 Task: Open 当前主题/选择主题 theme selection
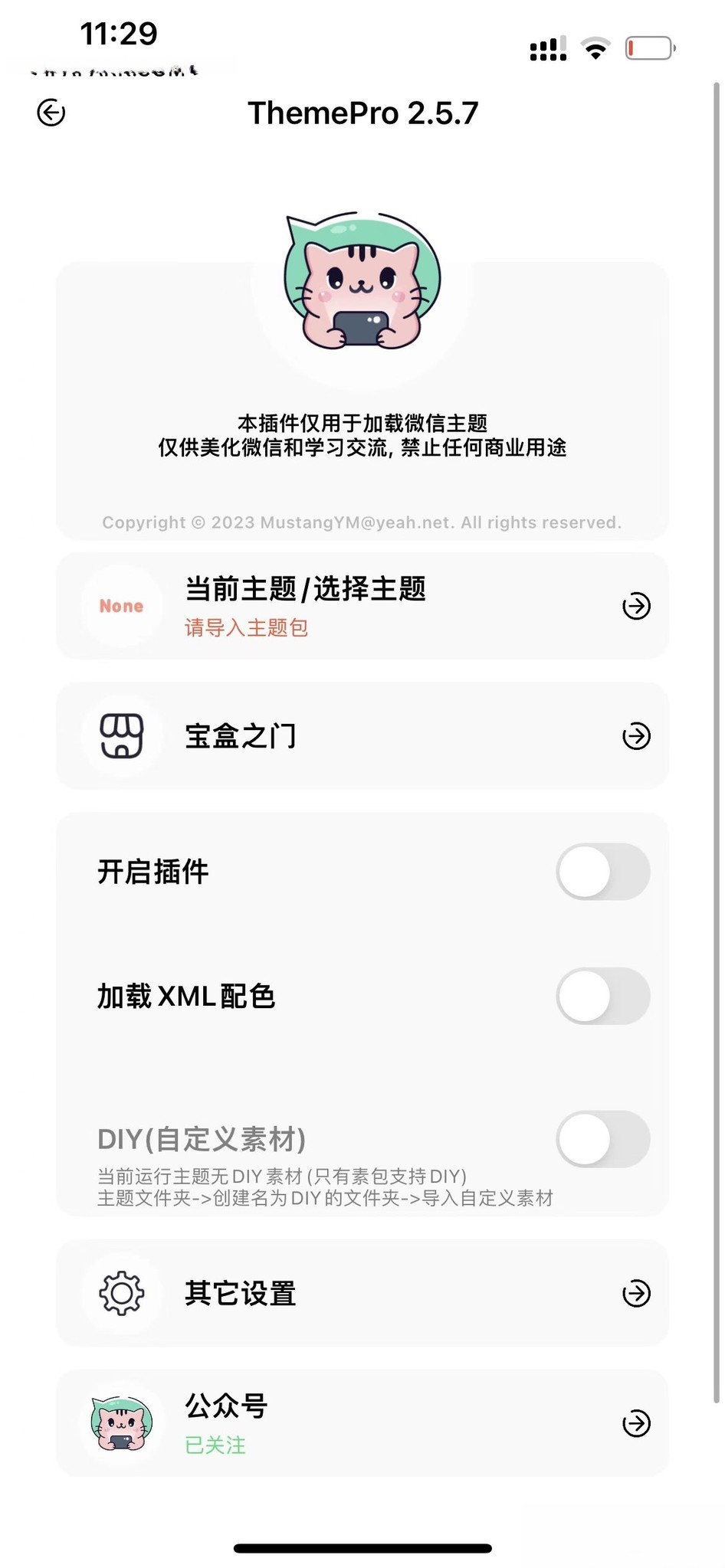(362, 606)
